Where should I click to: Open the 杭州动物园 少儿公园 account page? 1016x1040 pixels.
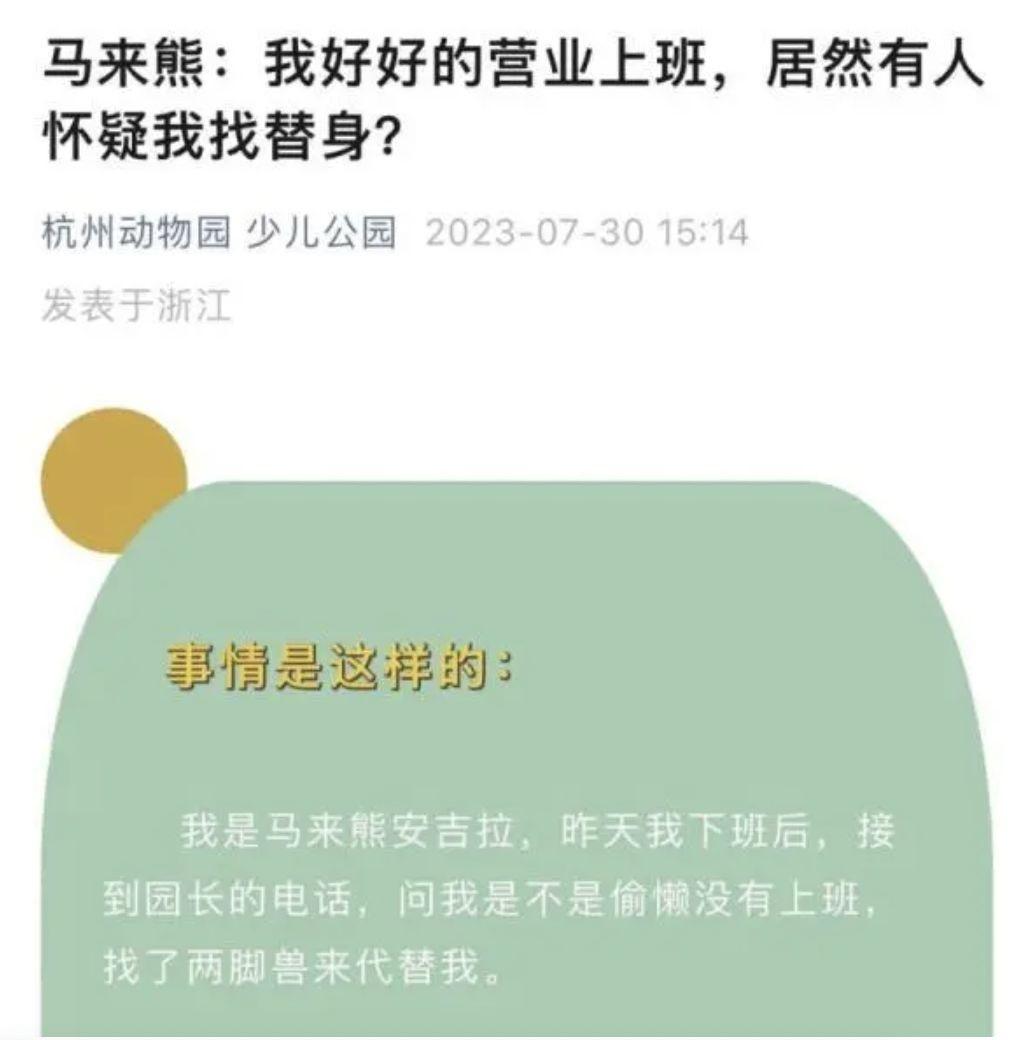218,234
